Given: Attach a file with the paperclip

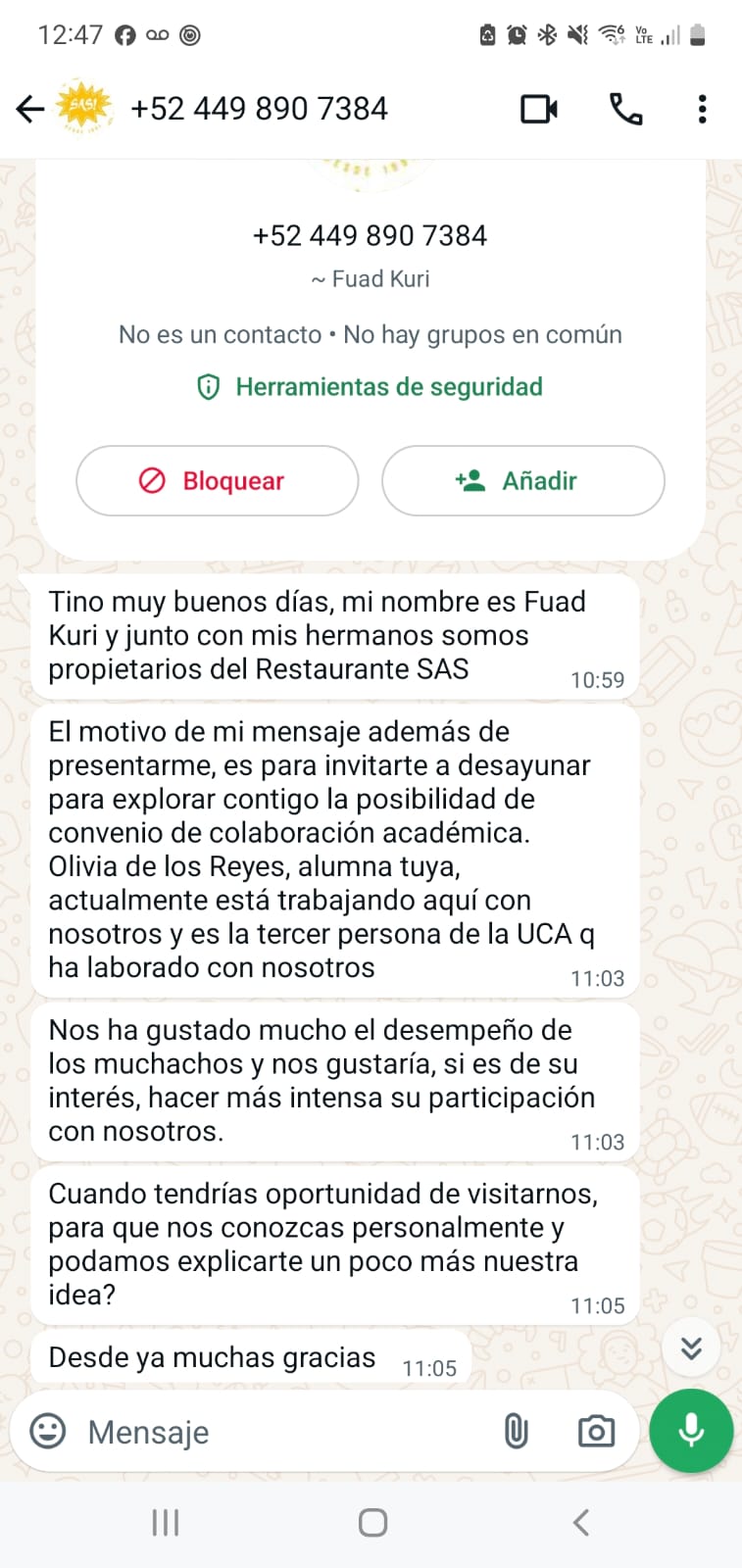Looking at the screenshot, I should (x=516, y=1432).
